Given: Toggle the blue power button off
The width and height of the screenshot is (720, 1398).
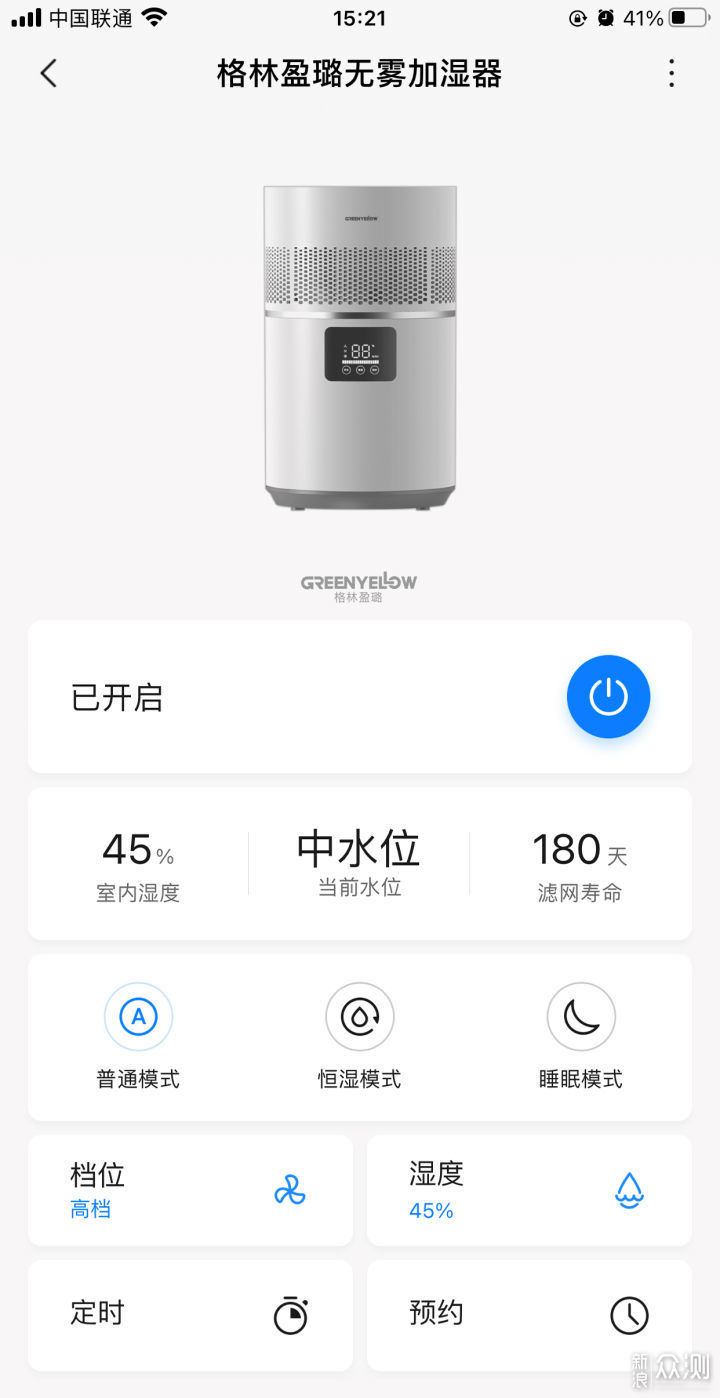Looking at the screenshot, I should click(608, 697).
